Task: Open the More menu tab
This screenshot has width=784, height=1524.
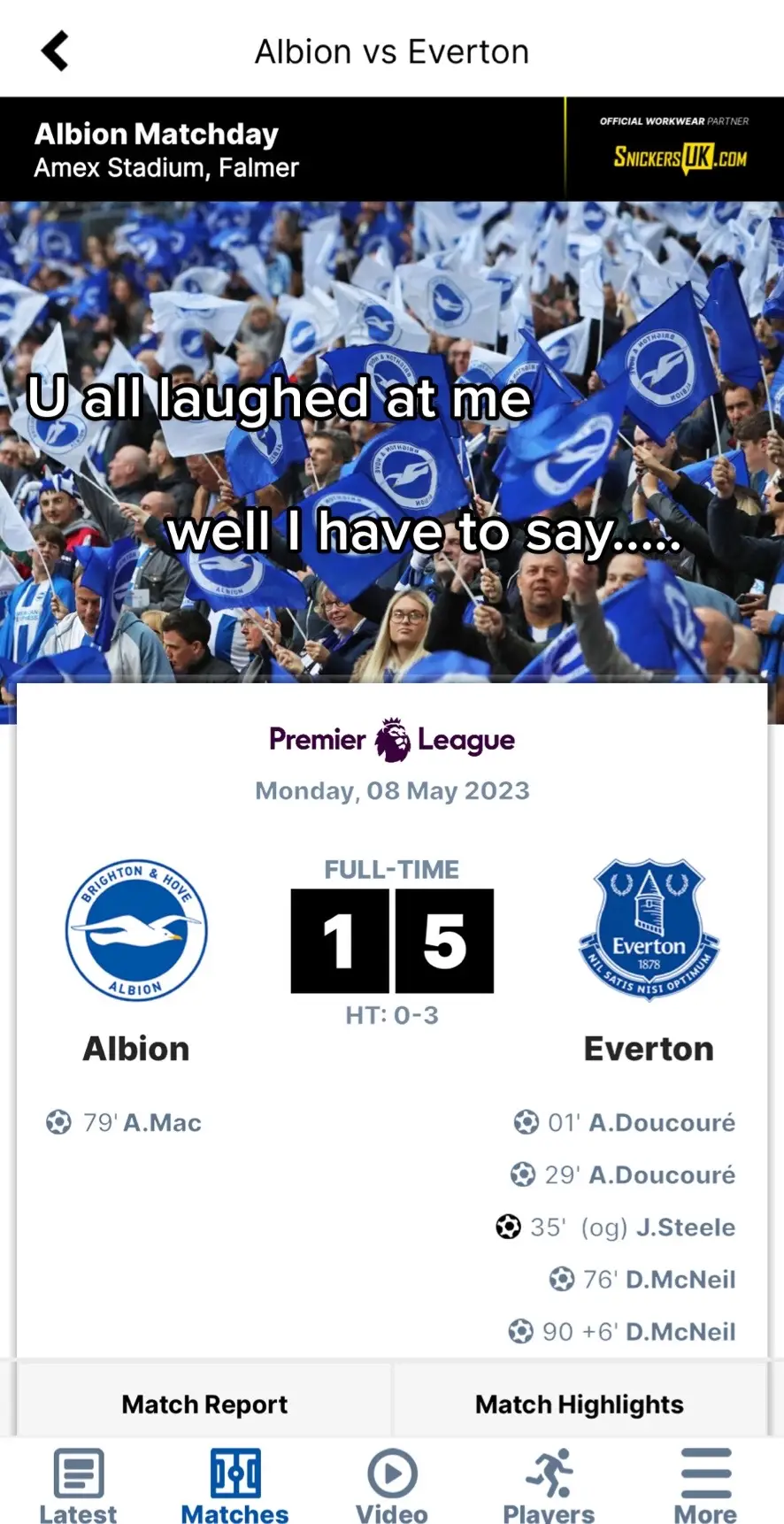Action: (705, 1489)
